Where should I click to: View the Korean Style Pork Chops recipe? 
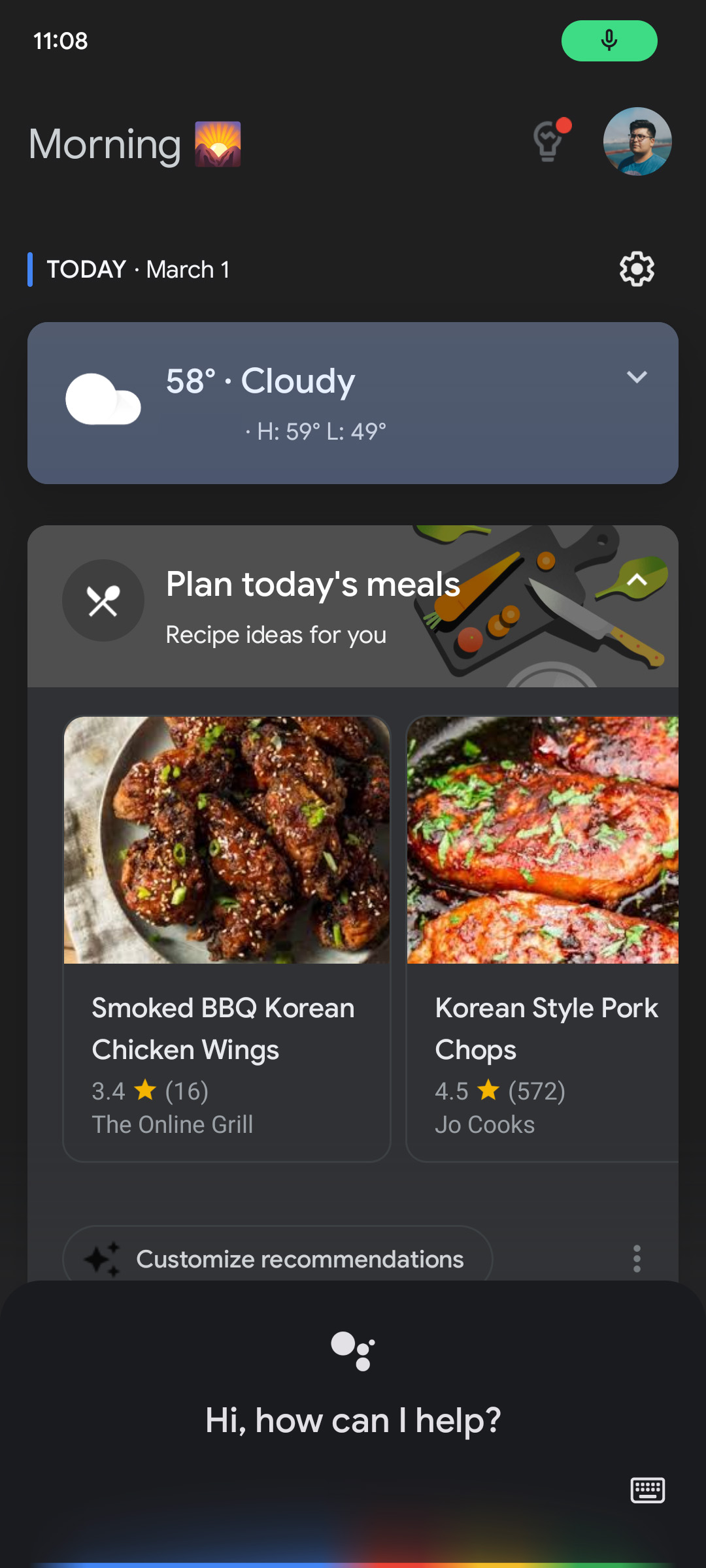[x=543, y=938]
